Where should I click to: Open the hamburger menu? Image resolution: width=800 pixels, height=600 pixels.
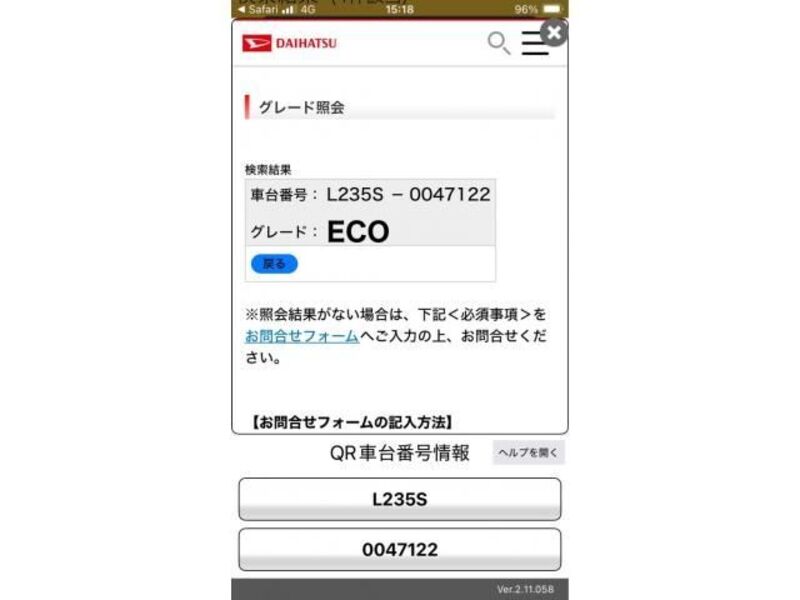click(535, 44)
